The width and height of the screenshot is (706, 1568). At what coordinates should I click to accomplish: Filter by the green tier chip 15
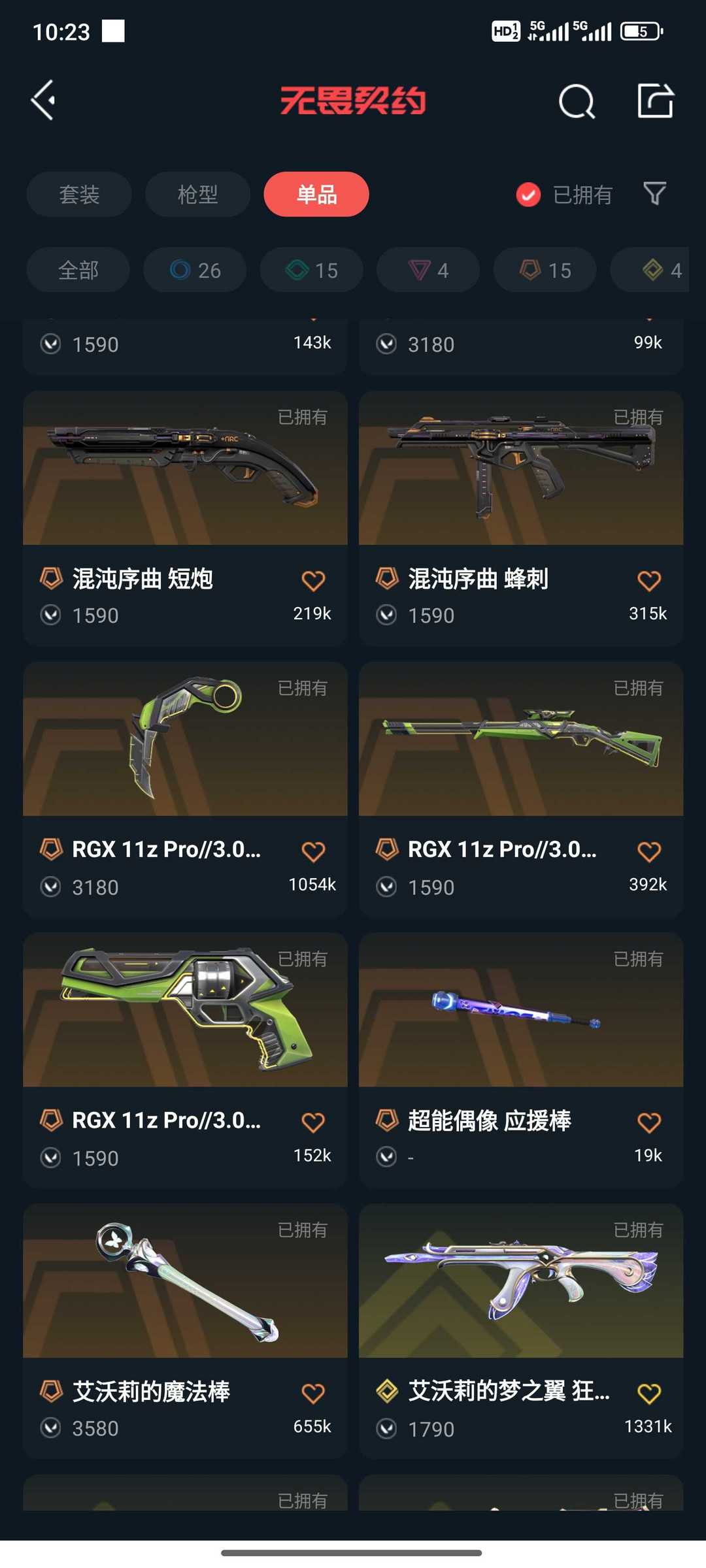click(x=312, y=270)
